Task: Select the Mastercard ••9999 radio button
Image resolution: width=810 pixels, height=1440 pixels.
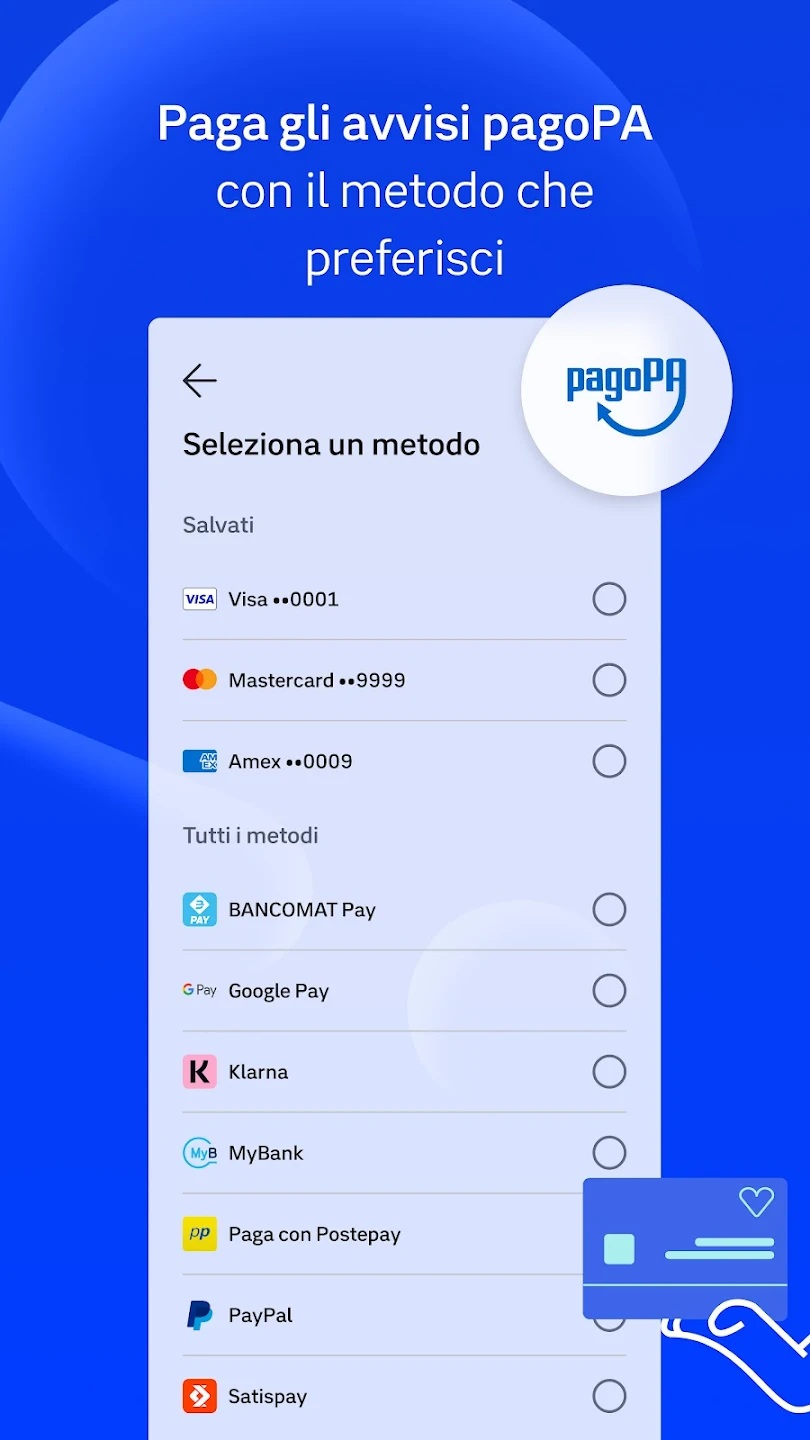Action: pos(609,679)
